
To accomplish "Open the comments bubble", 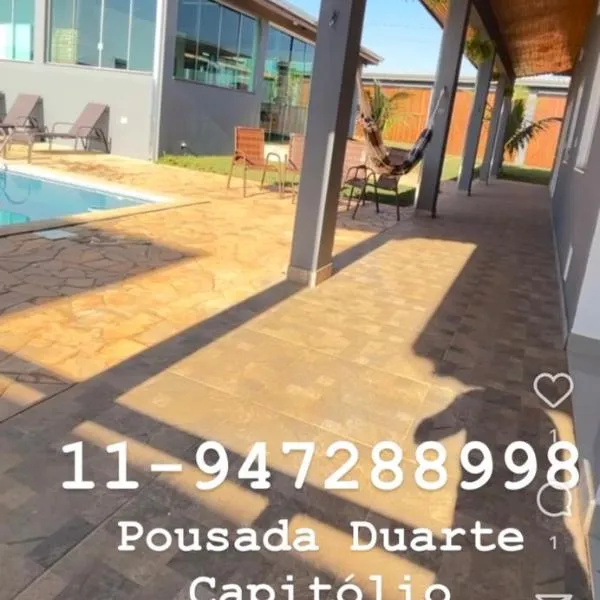I will click(554, 498).
